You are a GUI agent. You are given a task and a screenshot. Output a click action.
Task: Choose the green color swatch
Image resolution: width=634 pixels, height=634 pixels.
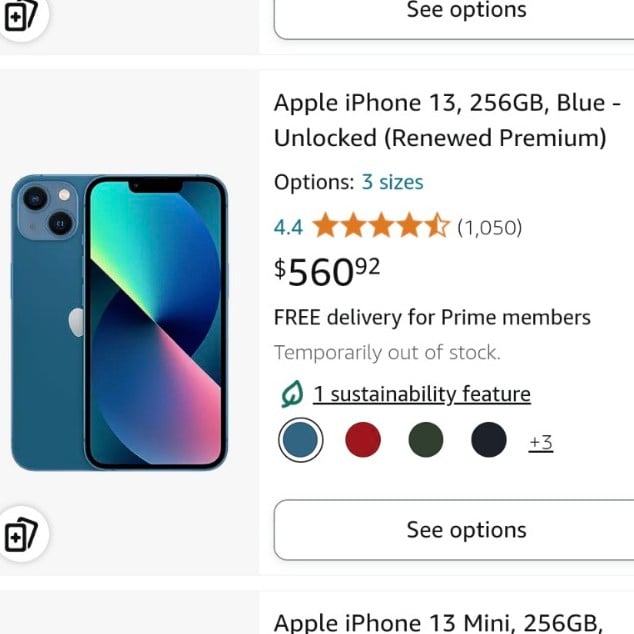pos(426,440)
